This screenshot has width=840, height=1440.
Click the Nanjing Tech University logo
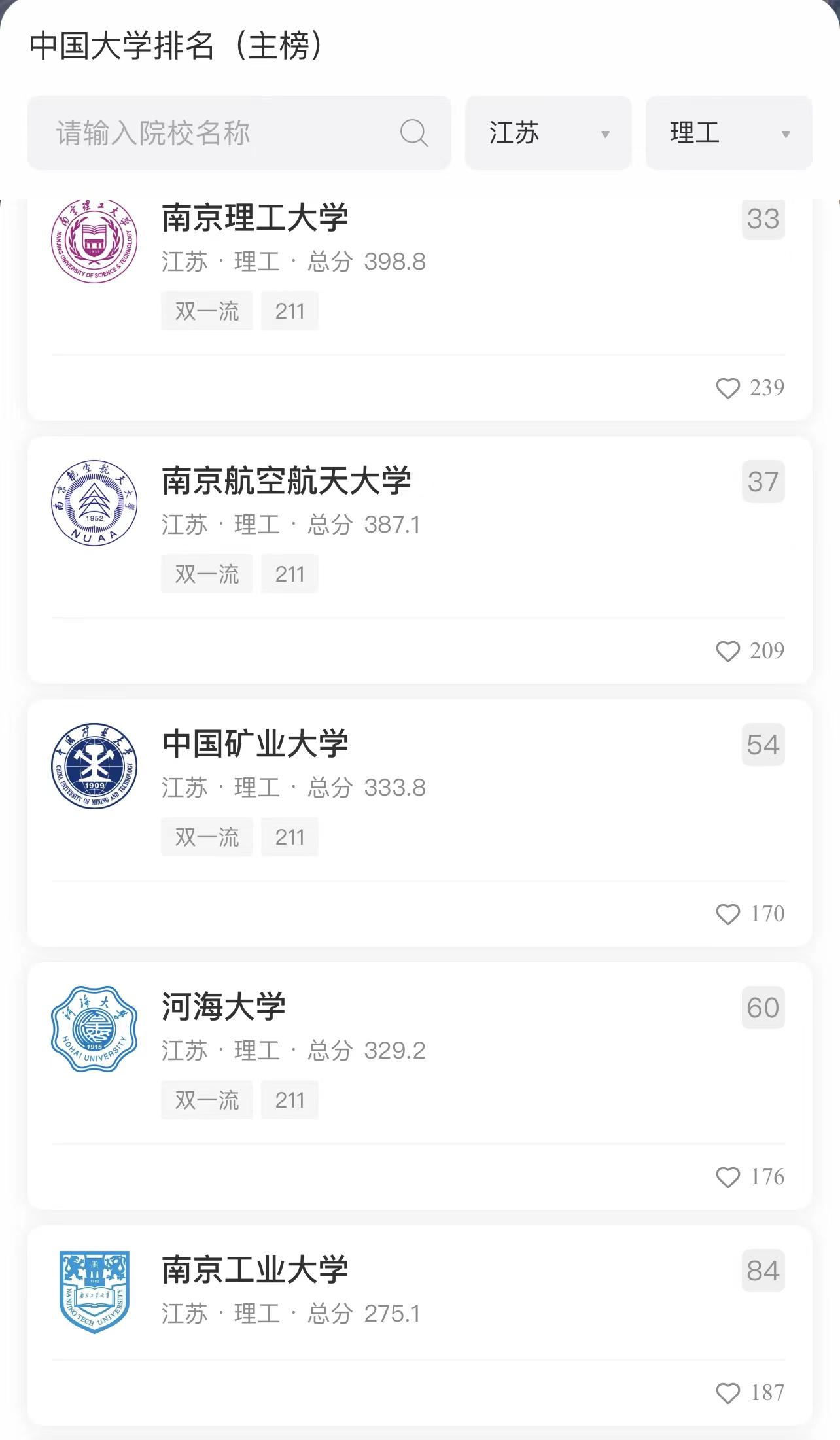pos(94,1293)
